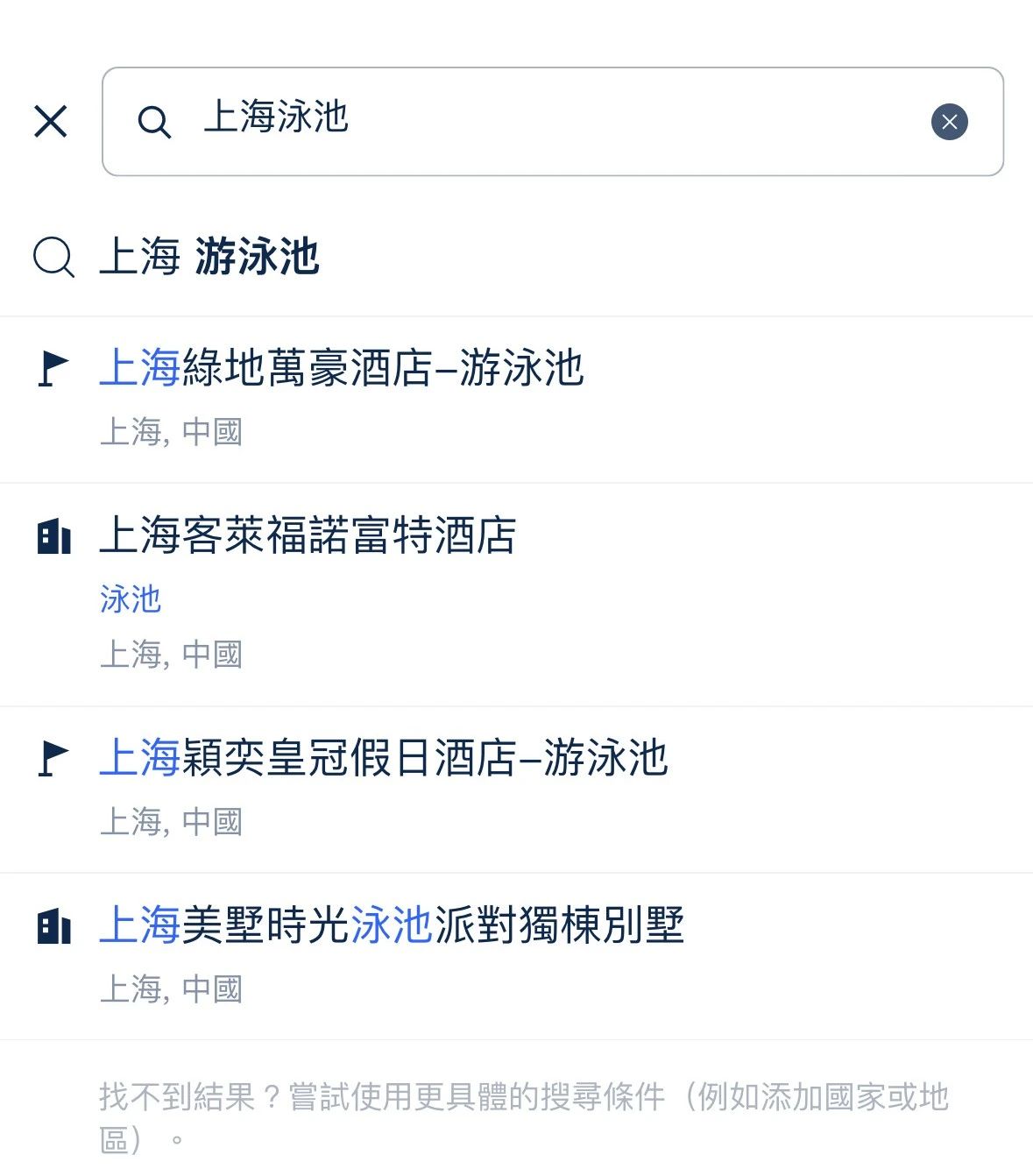Select 上海美墅時光泳池派對獨棟別墅
This screenshot has width=1033, height=1176.
coord(392,925)
